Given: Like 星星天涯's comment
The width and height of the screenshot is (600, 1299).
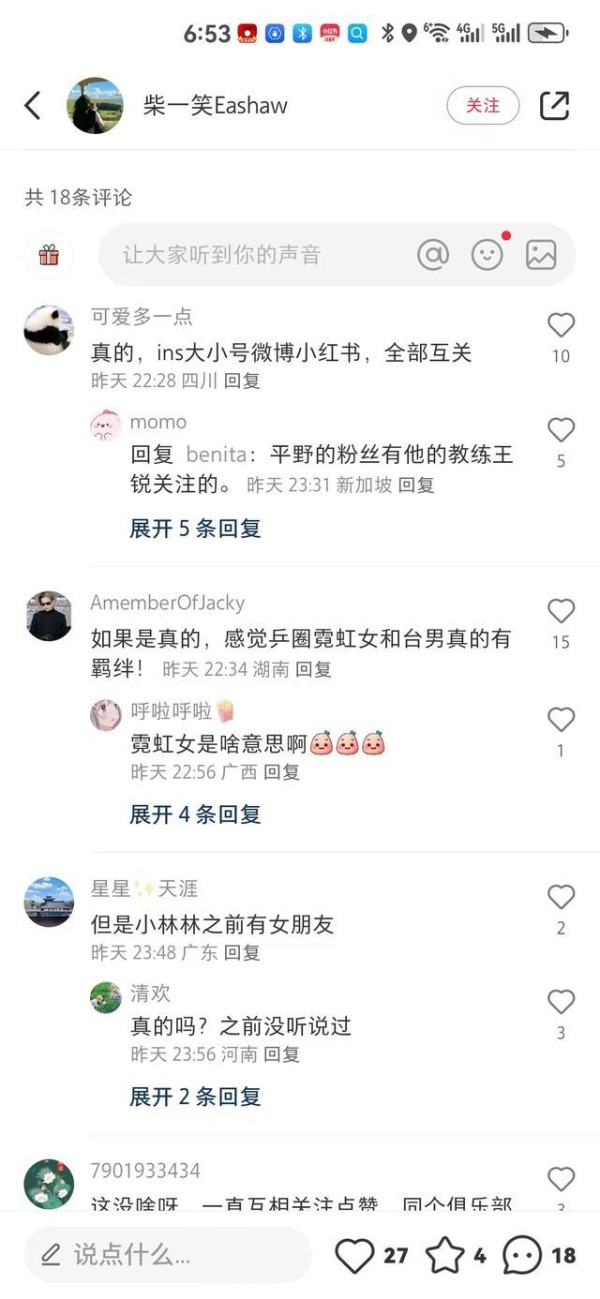Looking at the screenshot, I should pos(561,897).
